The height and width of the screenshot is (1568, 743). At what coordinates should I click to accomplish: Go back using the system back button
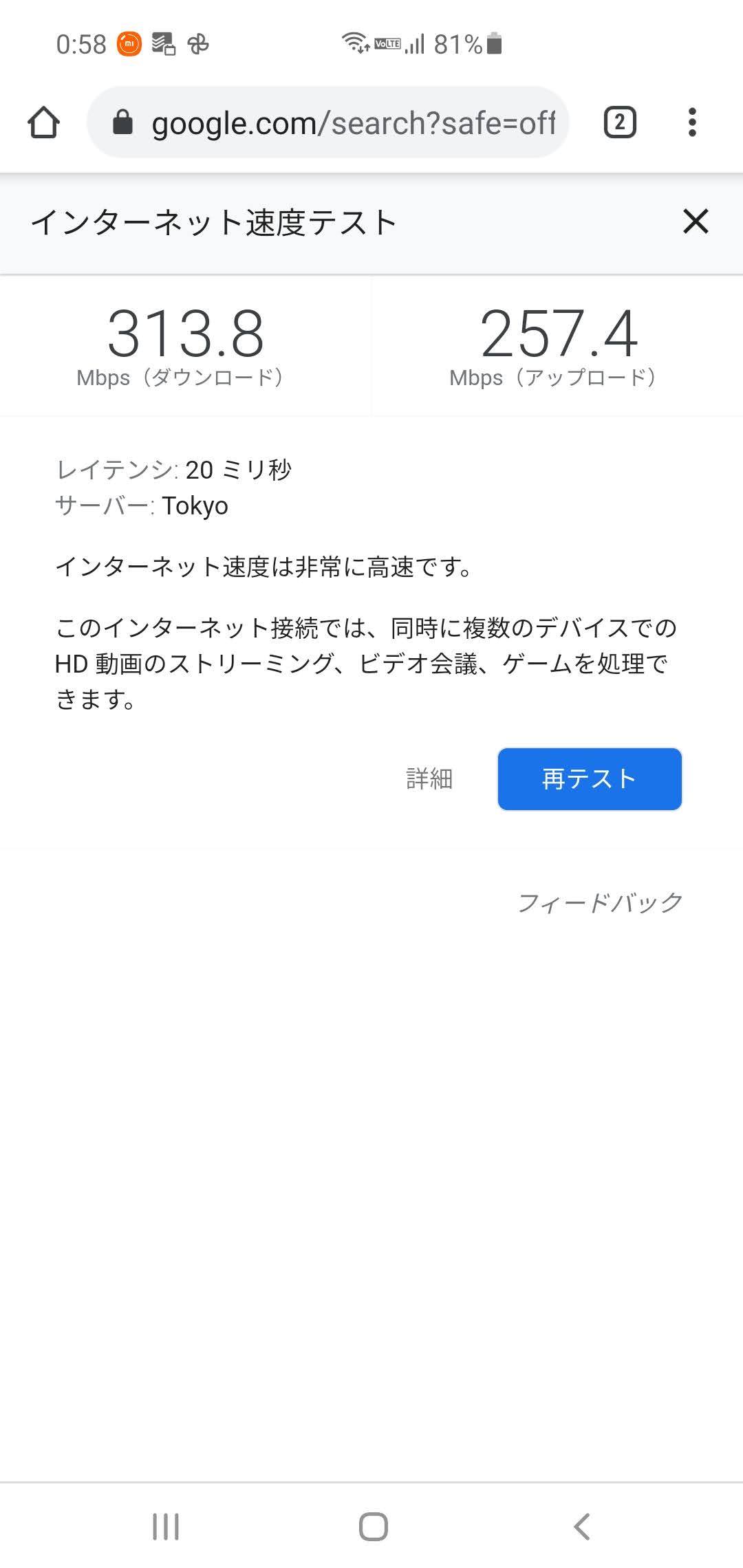582,1527
